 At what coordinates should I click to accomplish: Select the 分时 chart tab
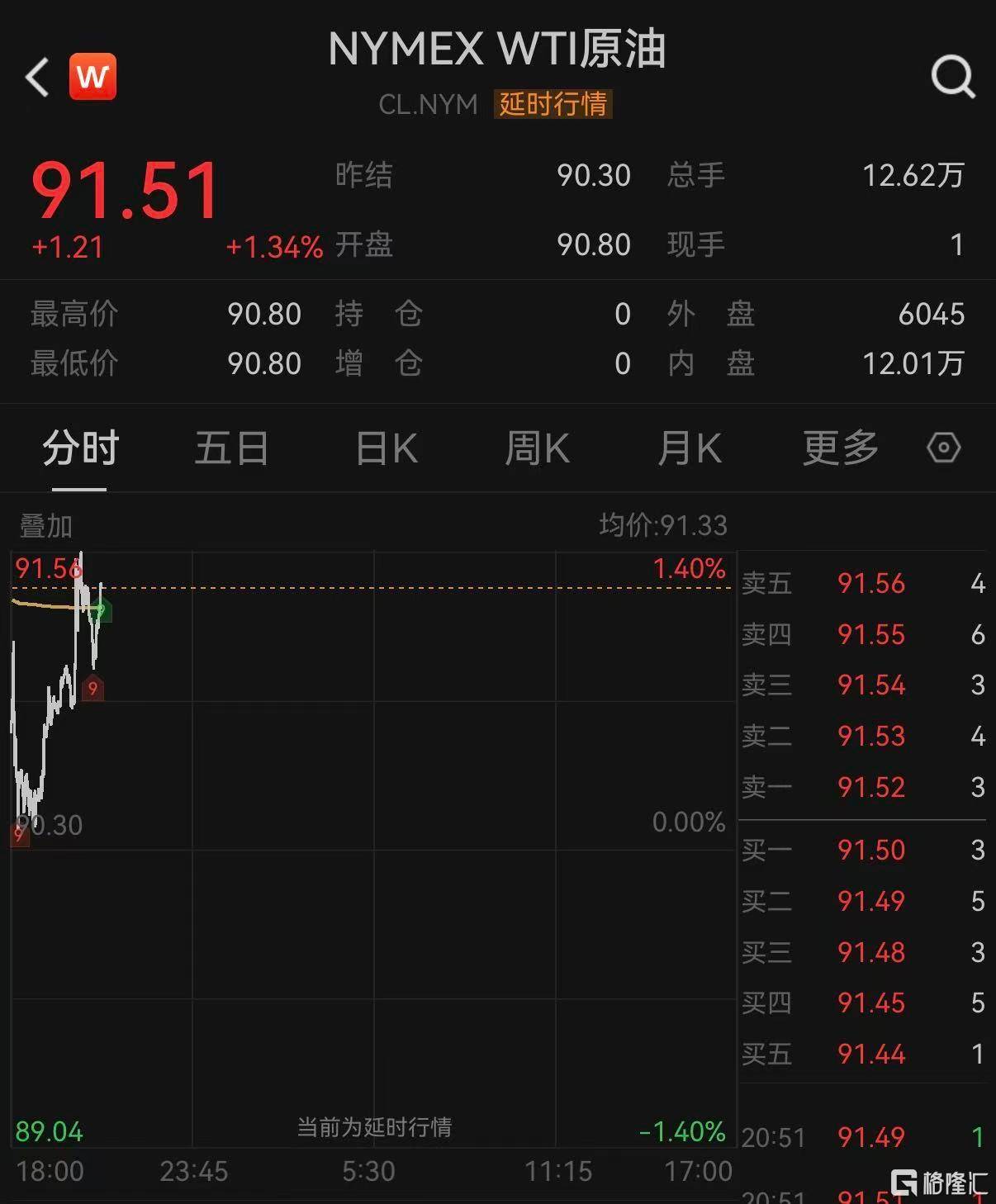tap(81, 448)
